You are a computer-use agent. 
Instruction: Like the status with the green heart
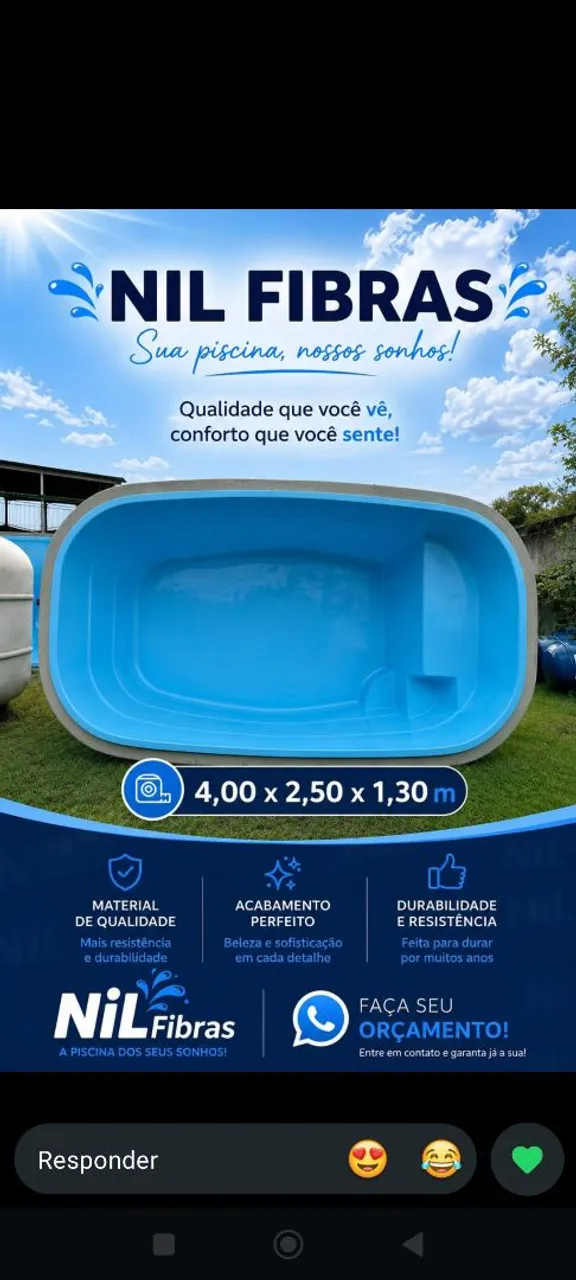527,1159
